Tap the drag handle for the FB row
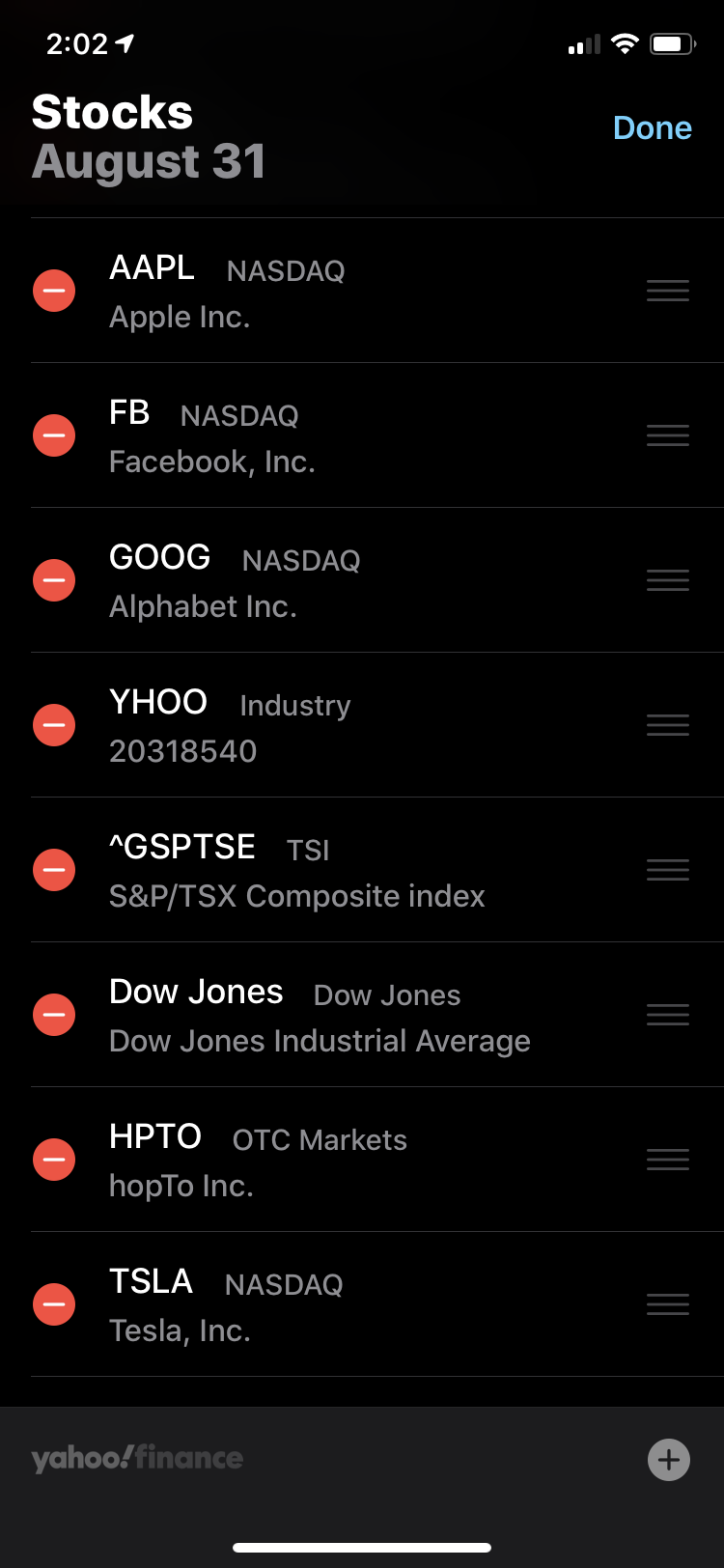Image resolution: width=724 pixels, height=1568 pixels. [x=667, y=434]
